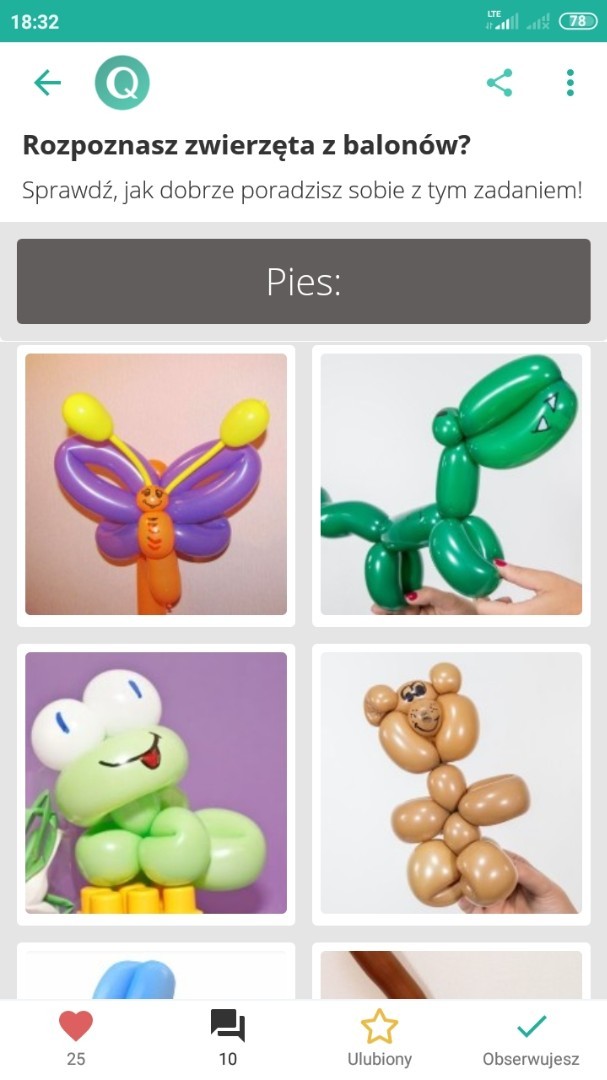Select the purple butterfly balloon picture
607x1080 pixels.
[x=156, y=484]
